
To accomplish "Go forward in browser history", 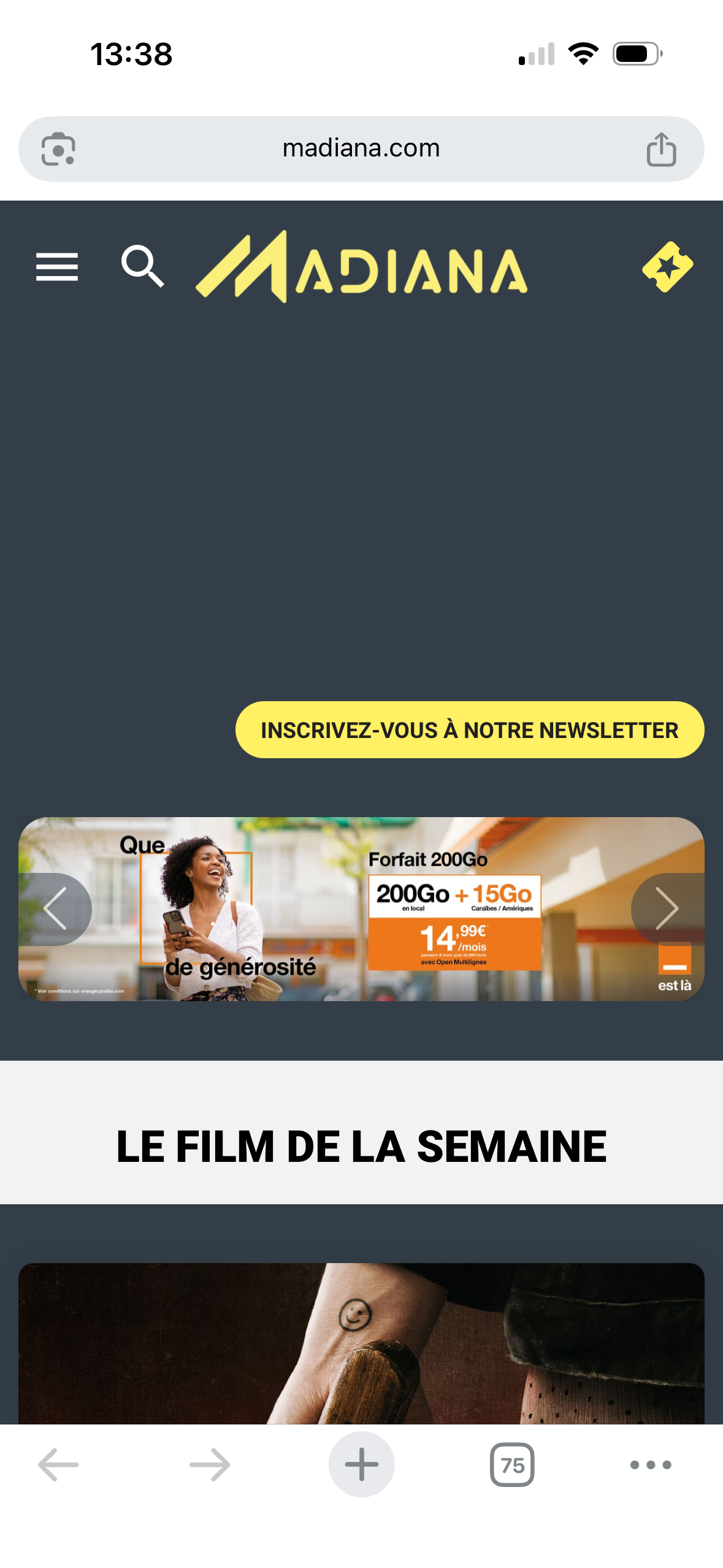I will point(210,1464).
